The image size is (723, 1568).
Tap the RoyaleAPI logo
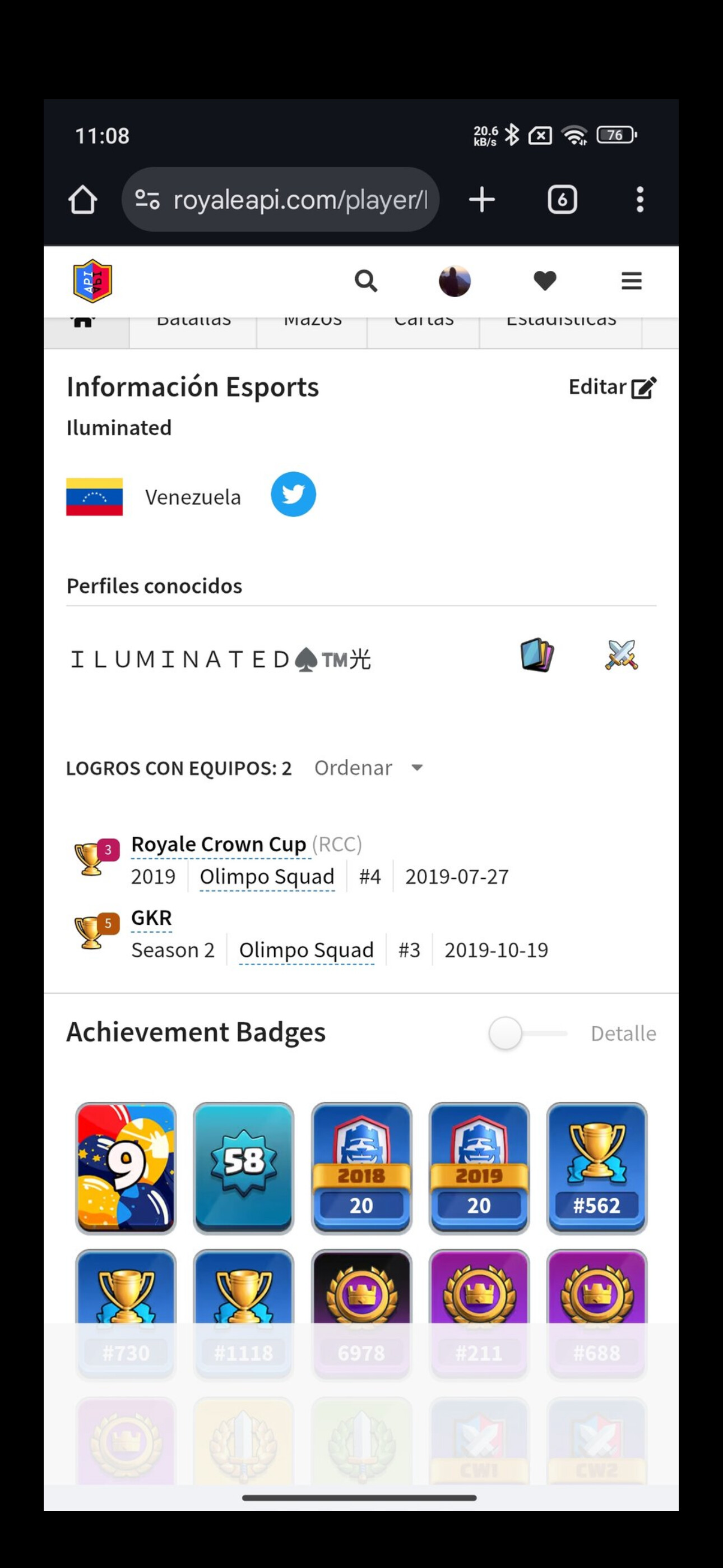click(92, 281)
